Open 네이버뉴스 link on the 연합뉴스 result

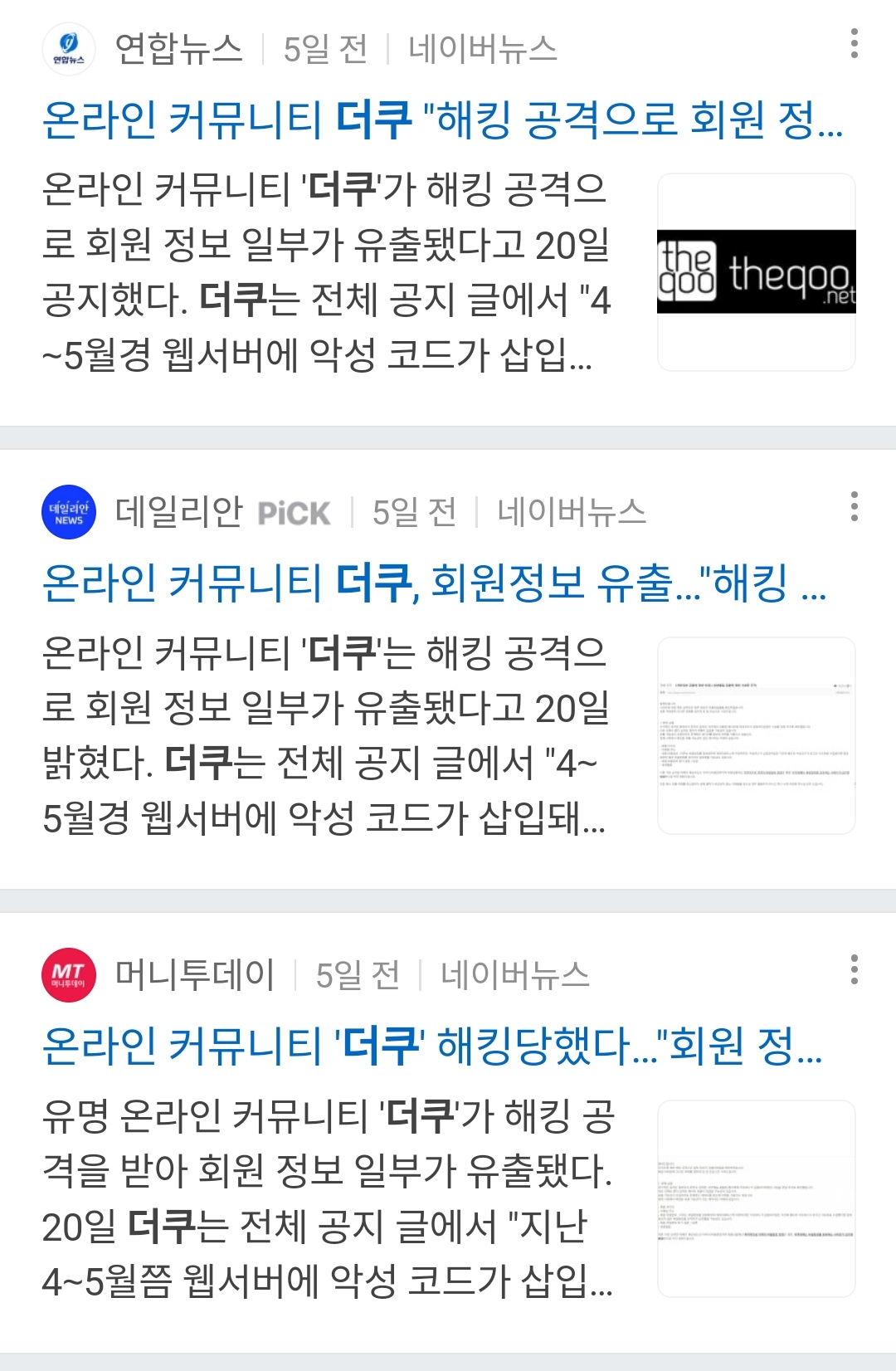tap(483, 49)
